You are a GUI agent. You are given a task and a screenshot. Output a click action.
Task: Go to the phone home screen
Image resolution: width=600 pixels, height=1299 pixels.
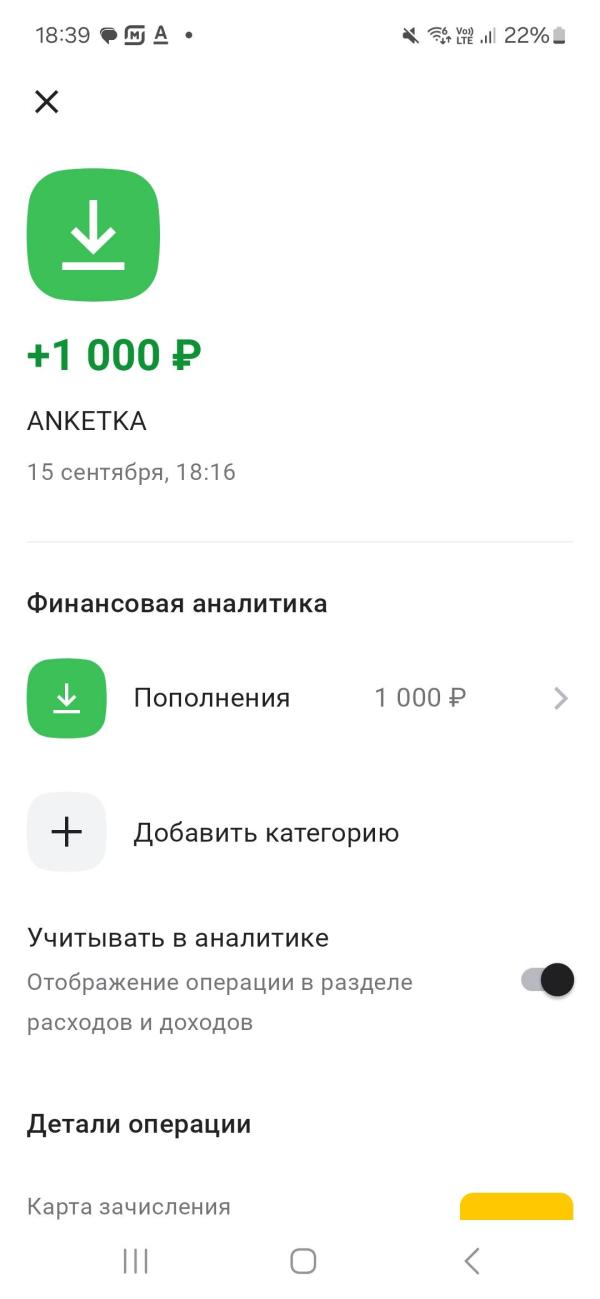click(x=303, y=1261)
